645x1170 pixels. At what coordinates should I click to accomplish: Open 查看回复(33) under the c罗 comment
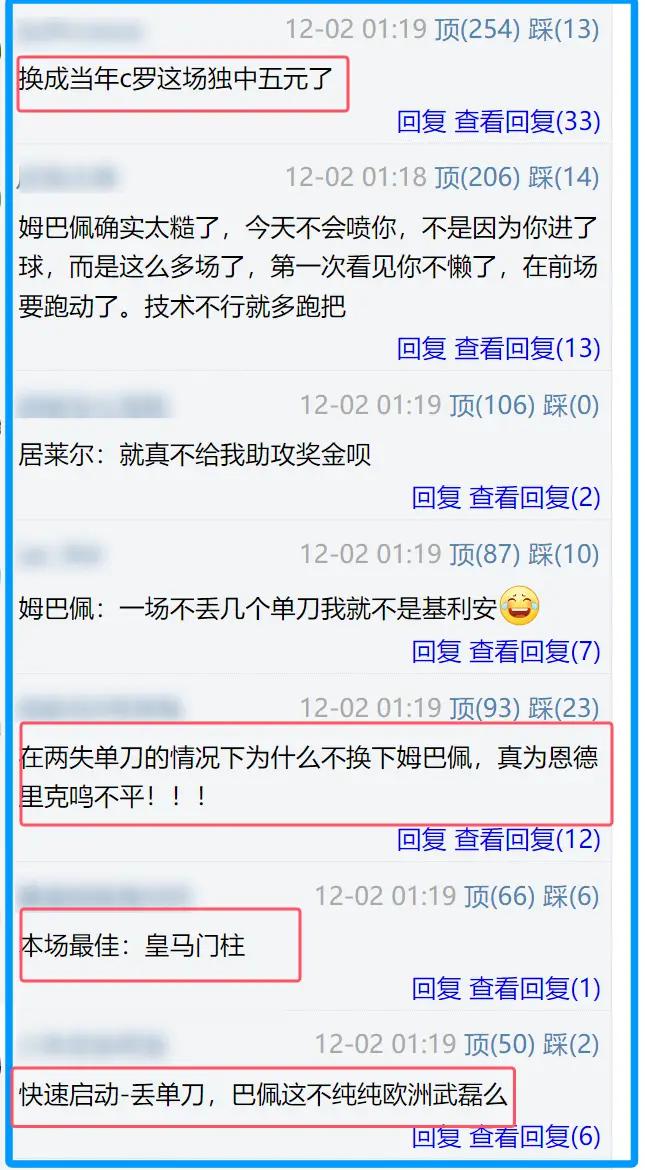point(527,121)
